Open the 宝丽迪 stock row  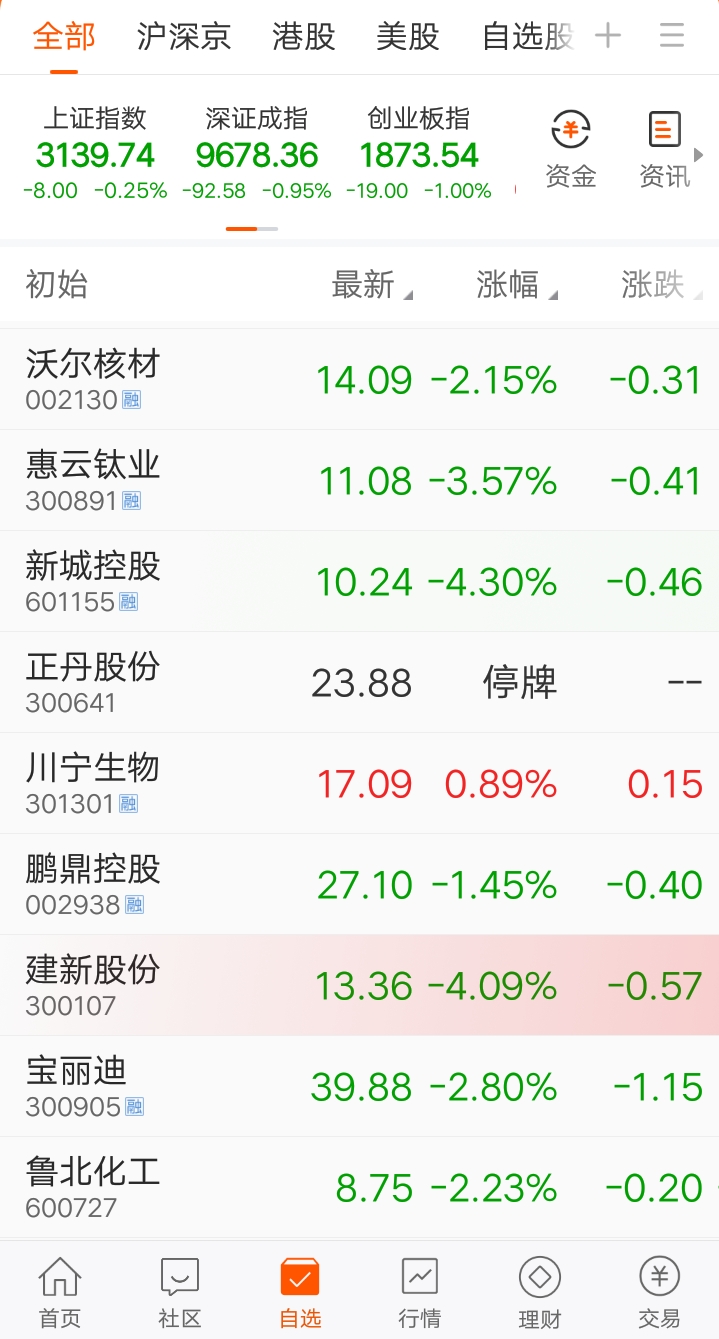click(359, 1086)
